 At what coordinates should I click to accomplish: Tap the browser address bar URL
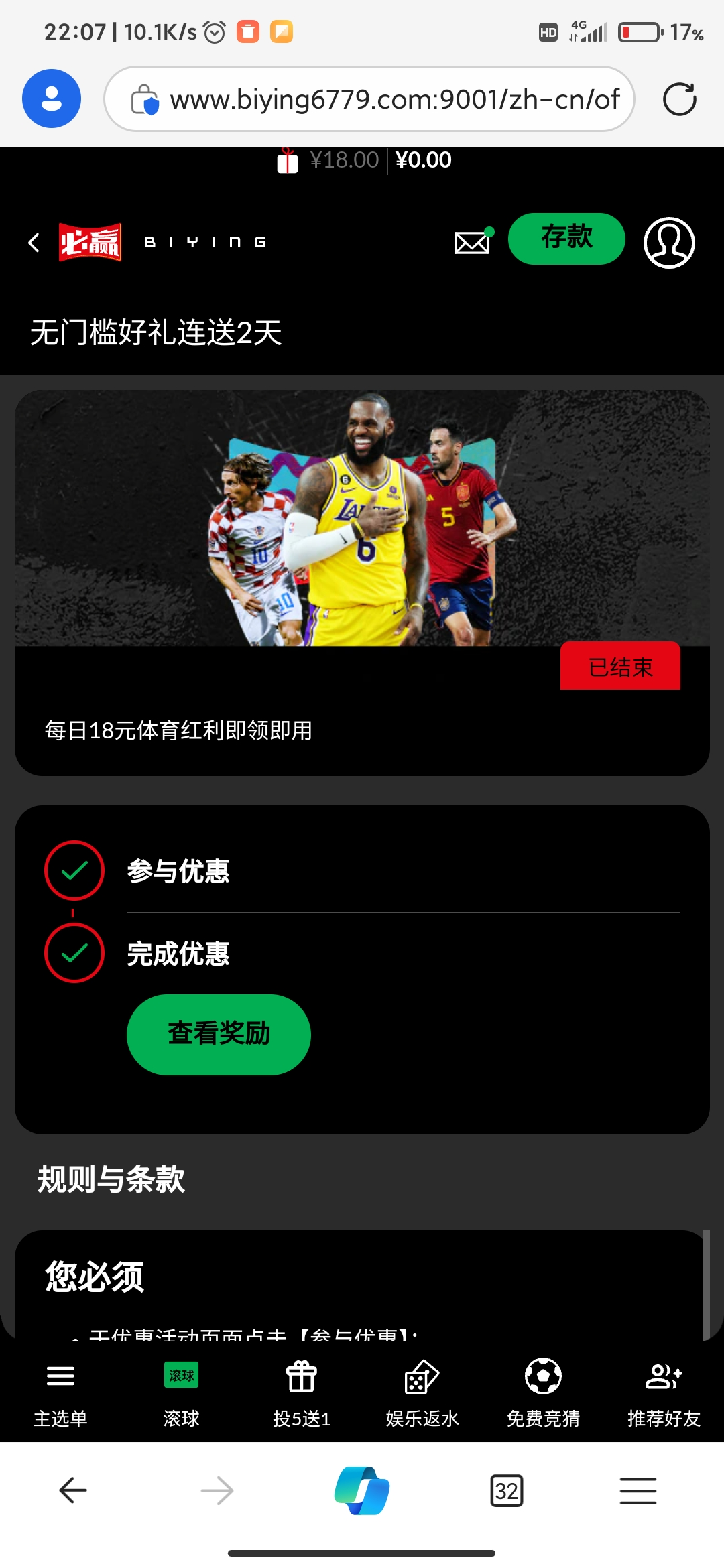click(x=394, y=99)
